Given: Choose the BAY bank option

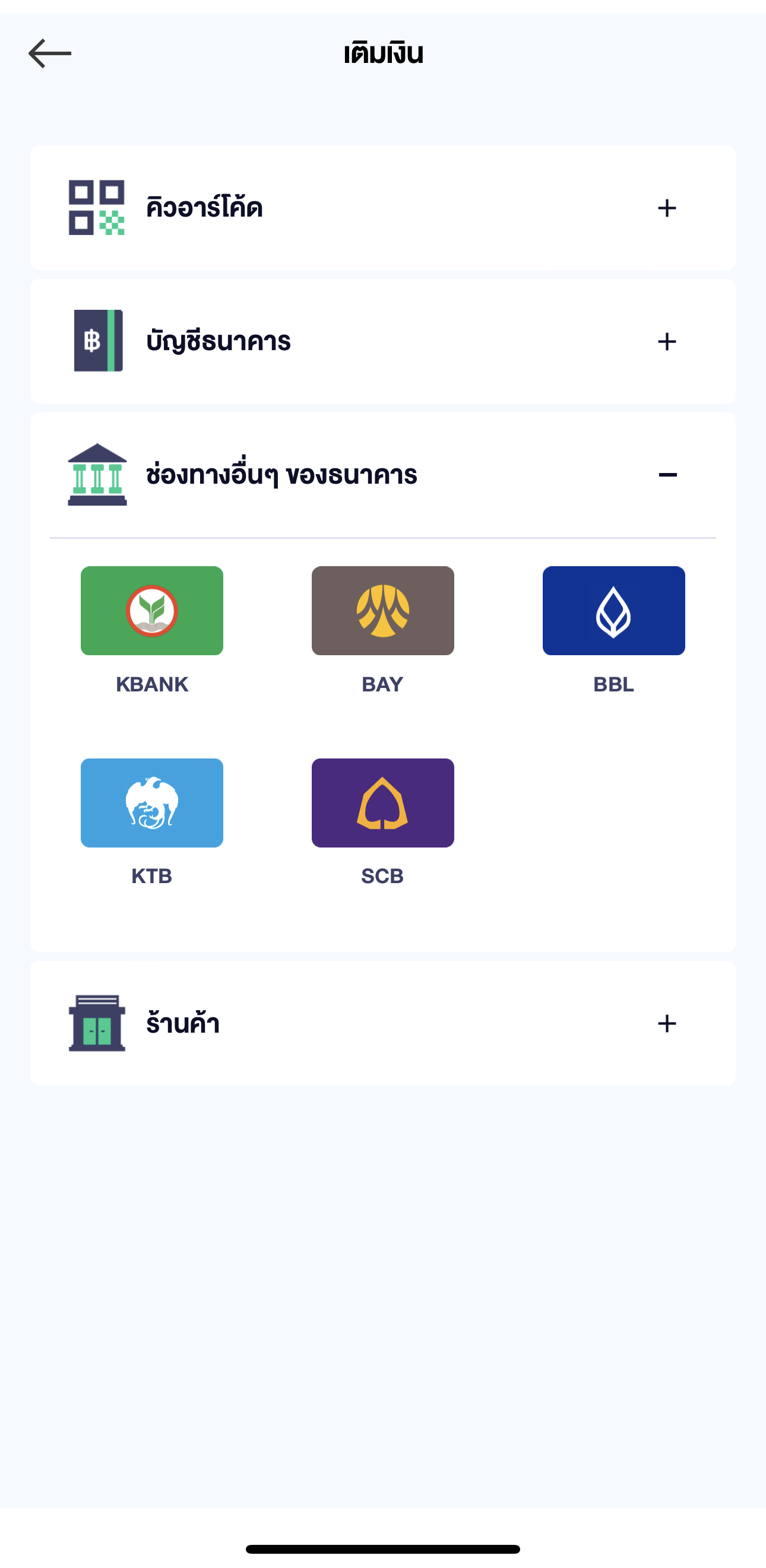Looking at the screenshot, I should point(382,611).
